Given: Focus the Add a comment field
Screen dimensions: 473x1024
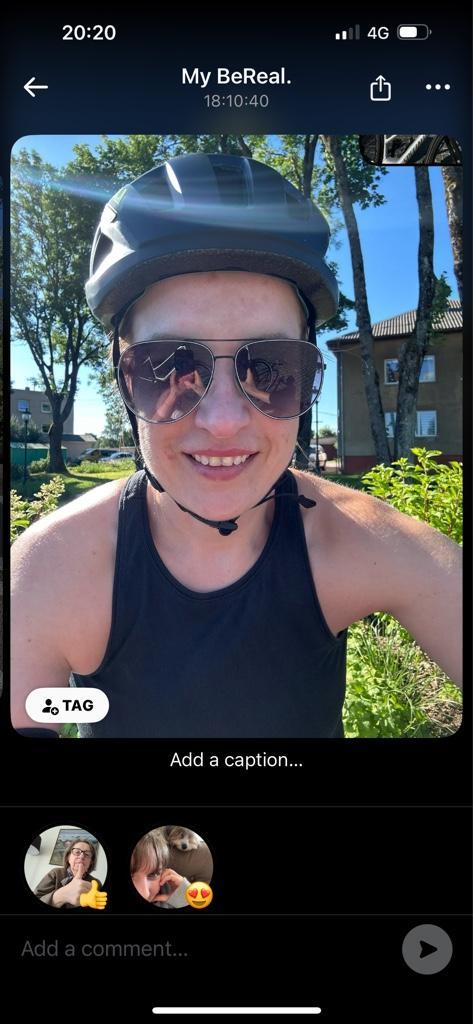Looking at the screenshot, I should coord(203,949).
